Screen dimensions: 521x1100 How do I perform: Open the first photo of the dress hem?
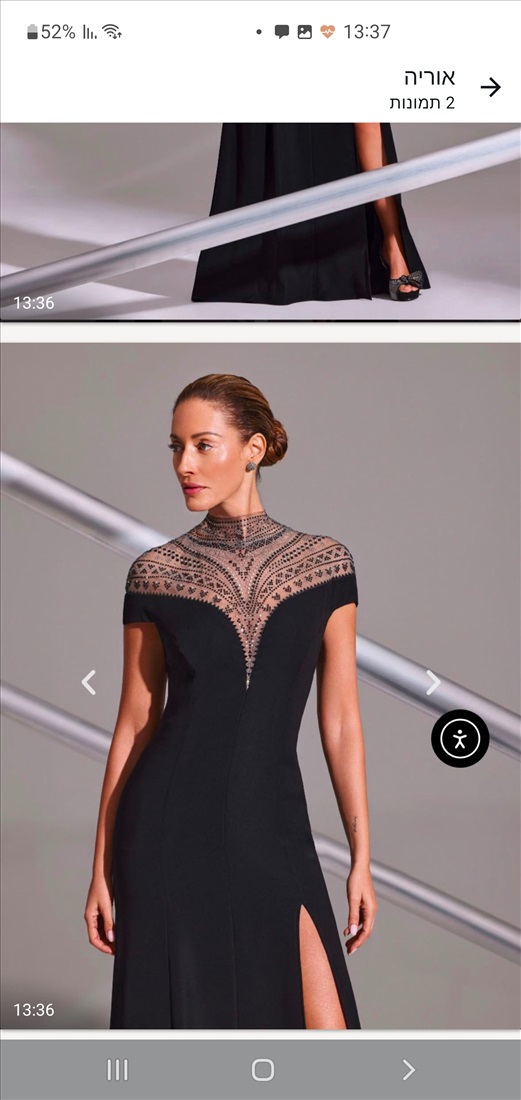260,222
